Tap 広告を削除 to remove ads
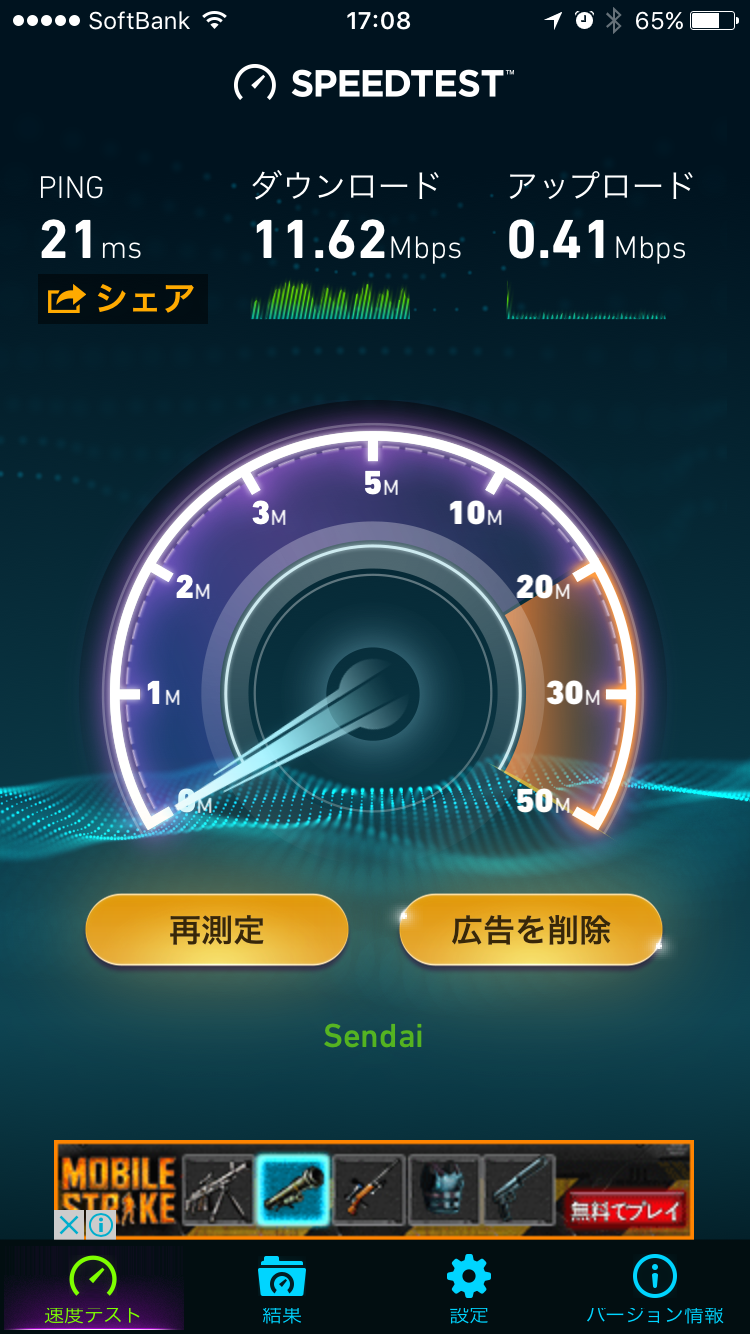The height and width of the screenshot is (1334, 750). [531, 930]
